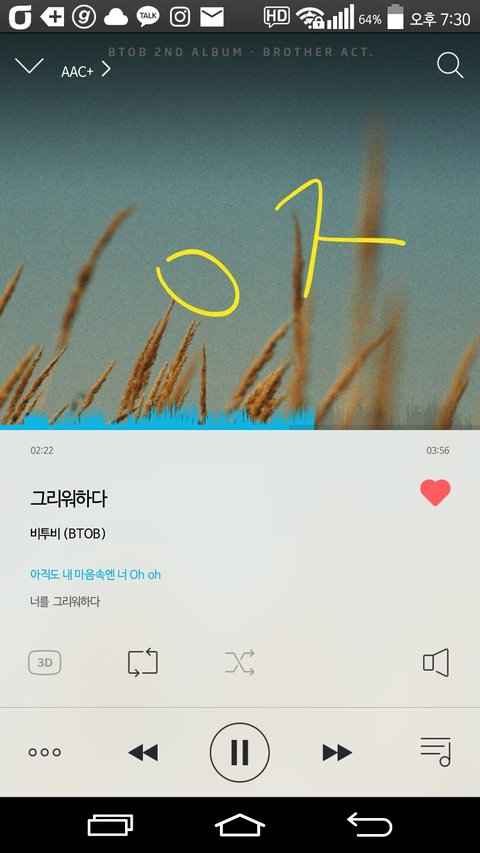Toggle the 3D sound effect
480x853 pixels.
pos(45,663)
